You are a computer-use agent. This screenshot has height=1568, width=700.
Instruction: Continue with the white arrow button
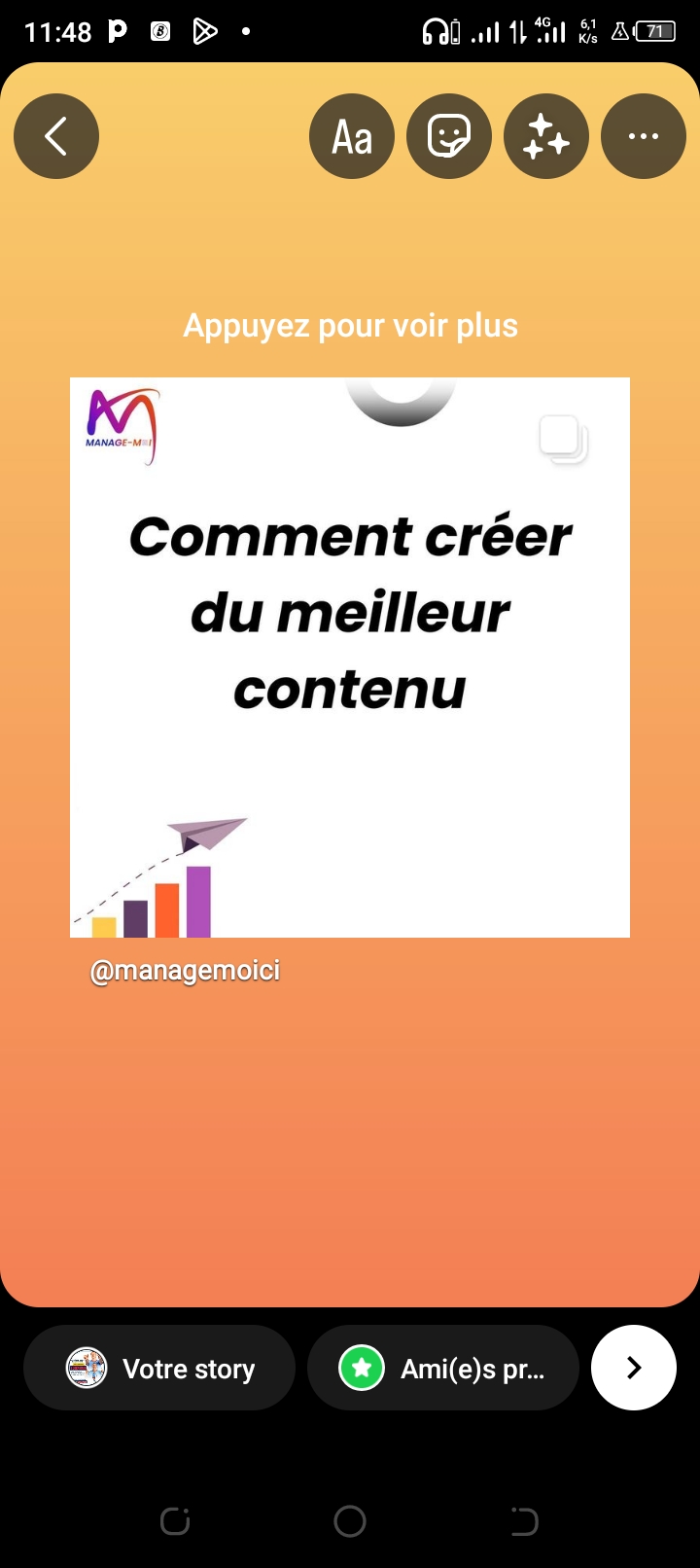(634, 1368)
